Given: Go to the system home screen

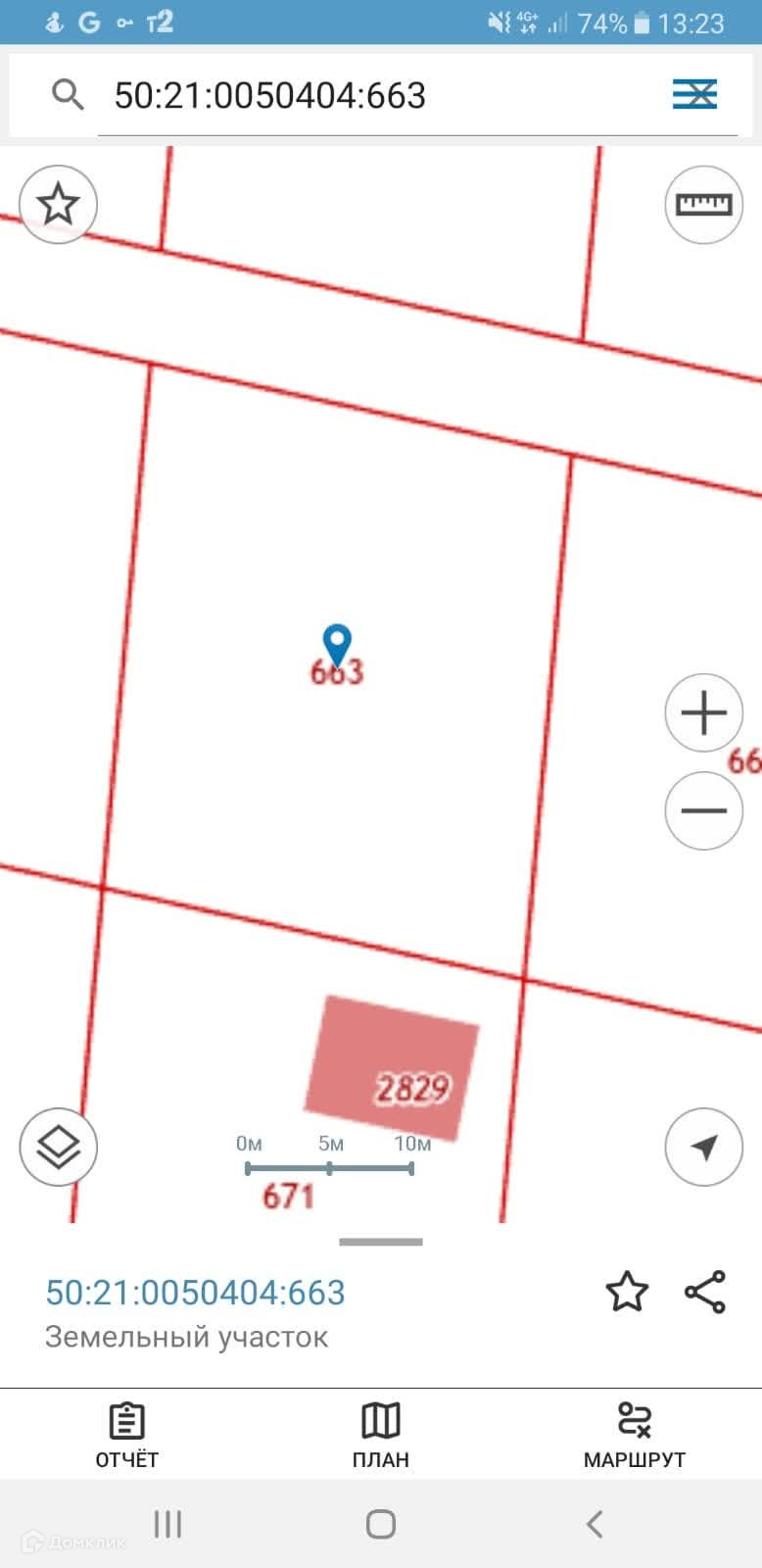Looking at the screenshot, I should (x=381, y=1524).
